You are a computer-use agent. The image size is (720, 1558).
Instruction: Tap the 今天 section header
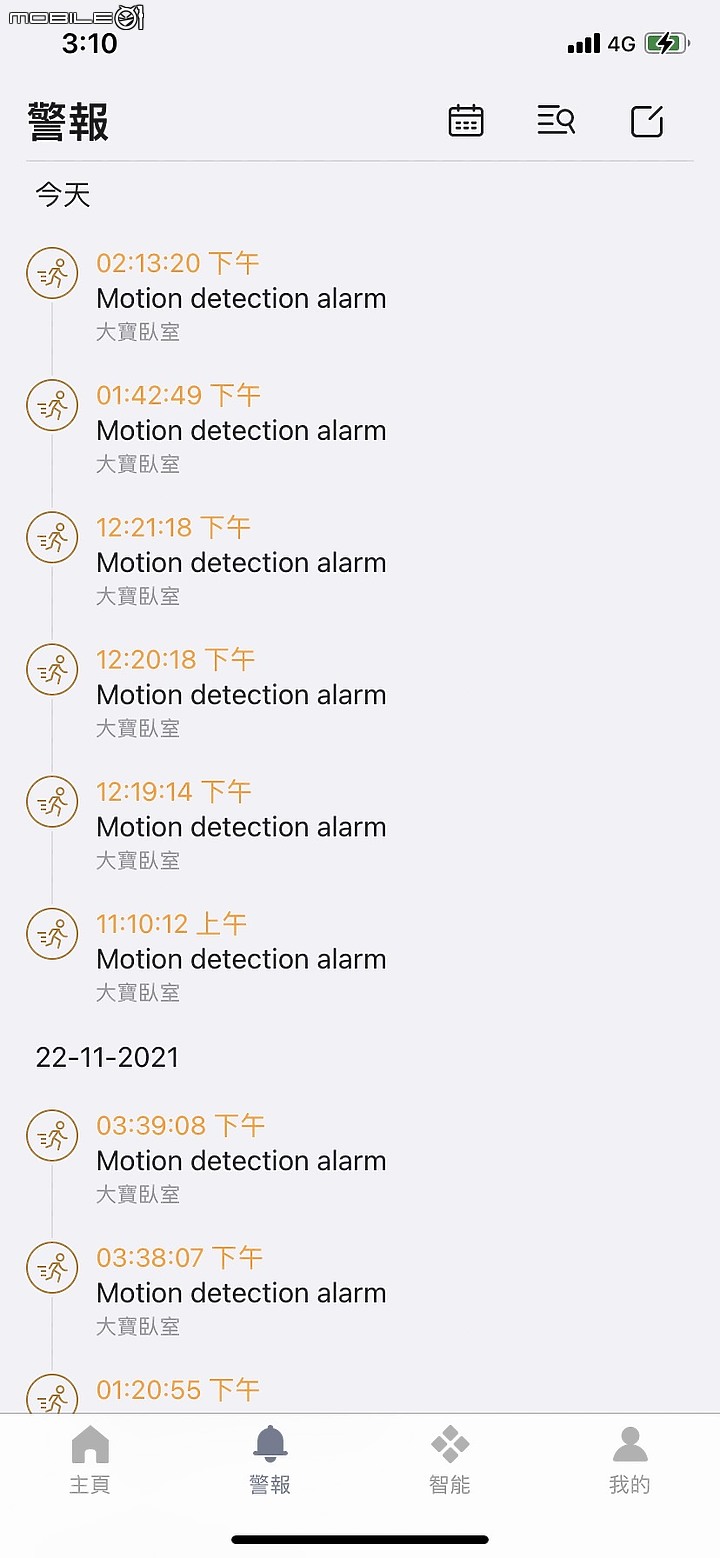tap(60, 195)
